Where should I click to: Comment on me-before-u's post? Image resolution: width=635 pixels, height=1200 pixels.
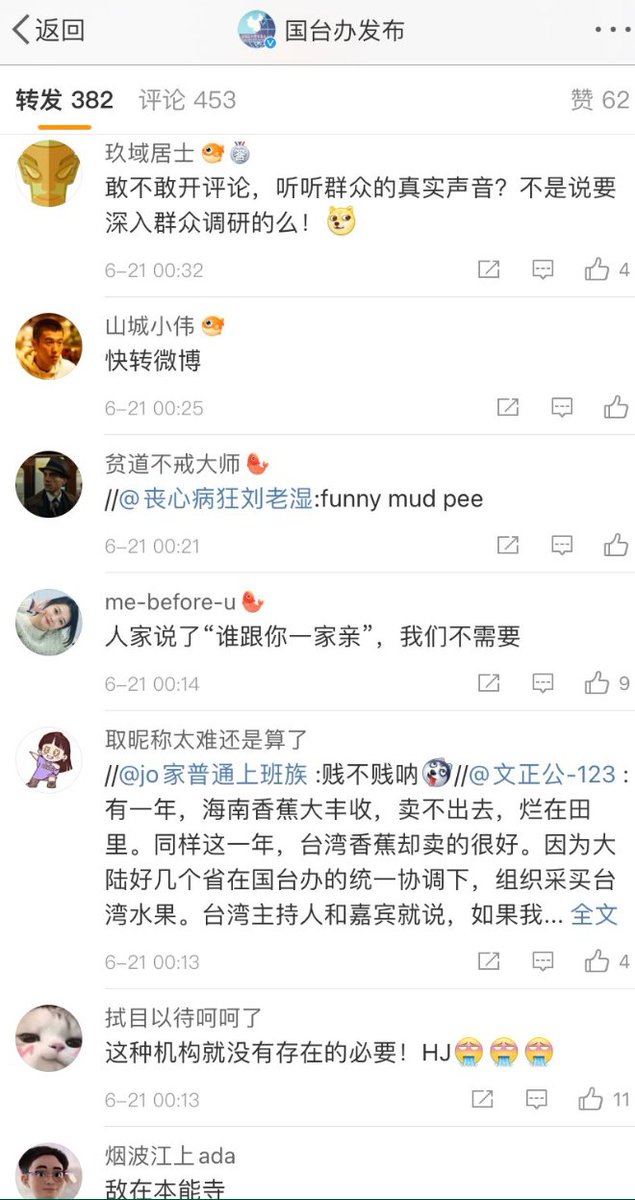click(543, 683)
